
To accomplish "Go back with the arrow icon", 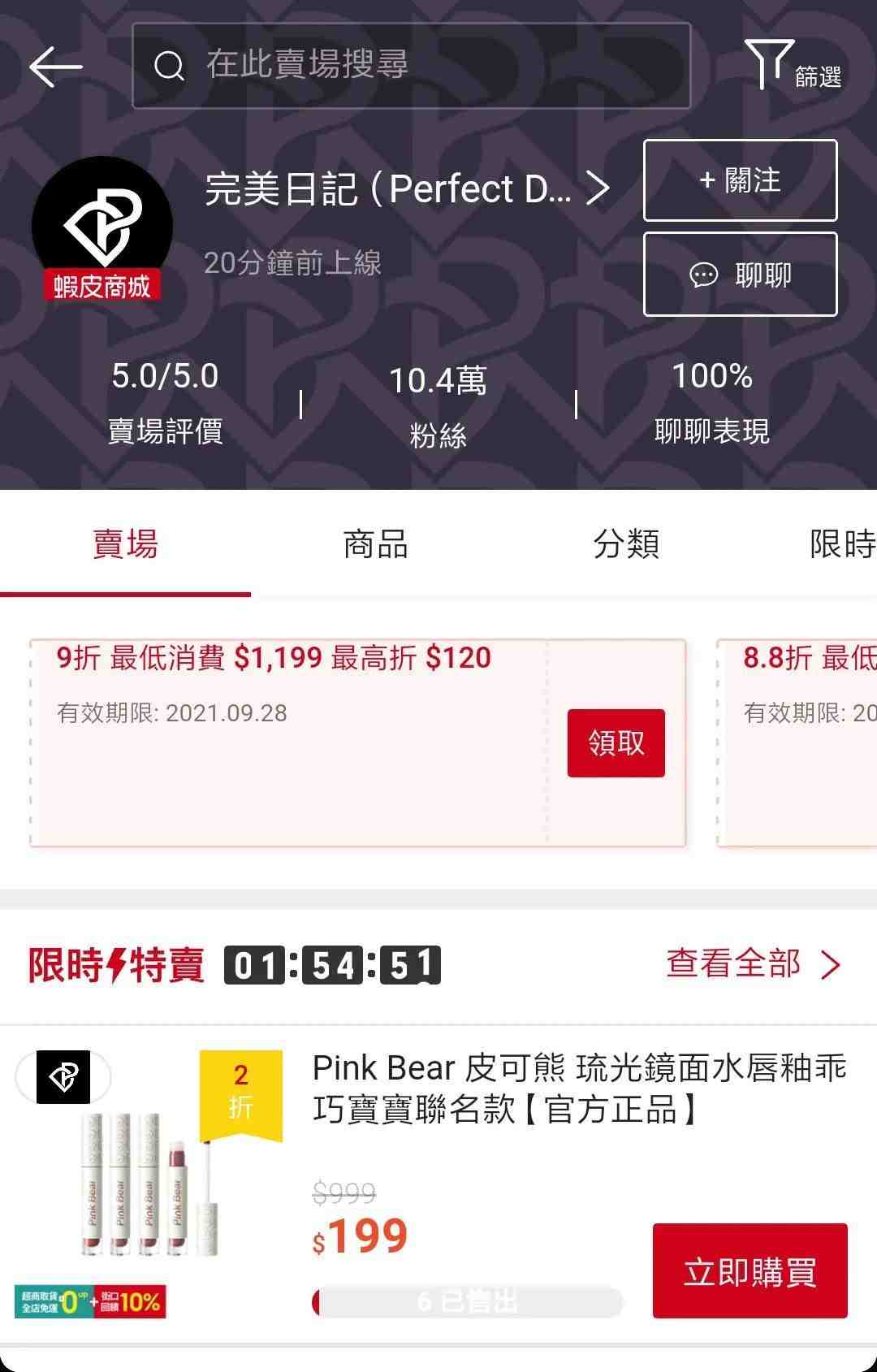I will click(55, 66).
